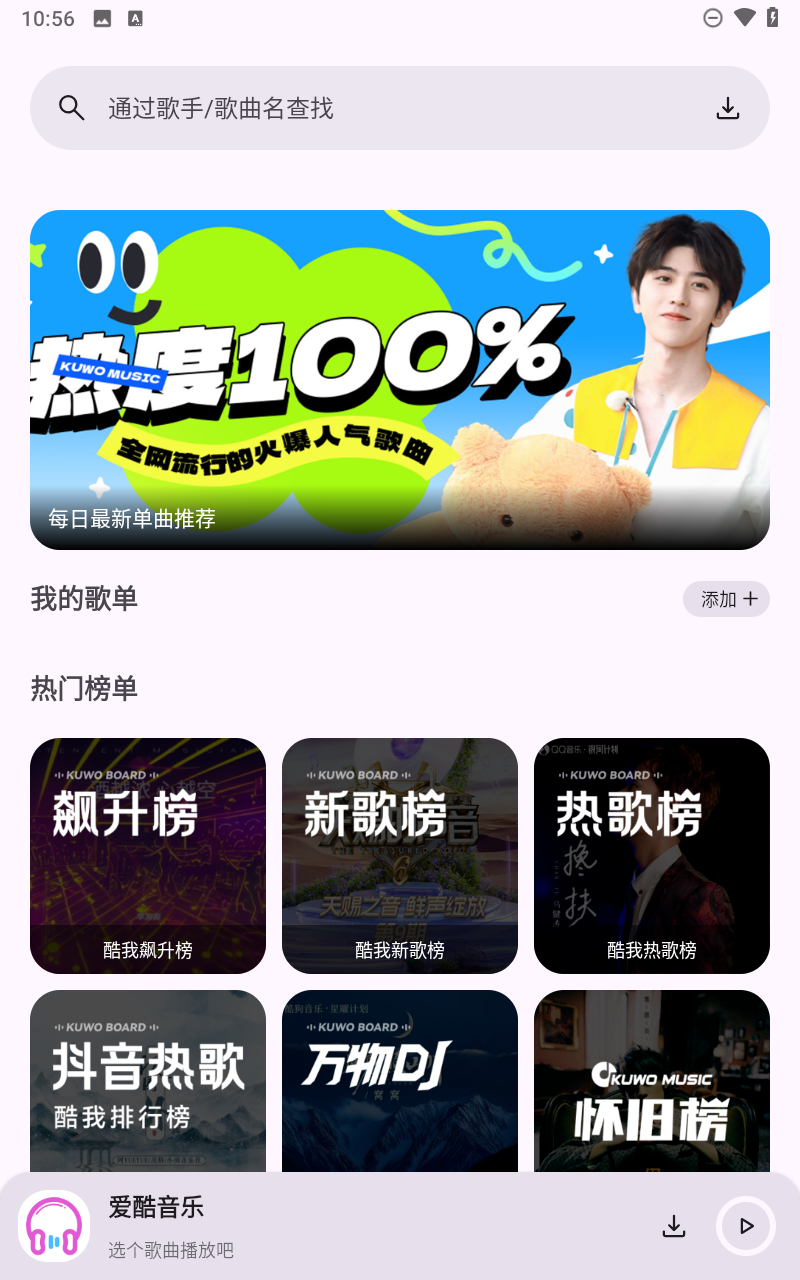The height and width of the screenshot is (1280, 800).
Task: Tap the battery indicator in the status bar
Action: 771,17
